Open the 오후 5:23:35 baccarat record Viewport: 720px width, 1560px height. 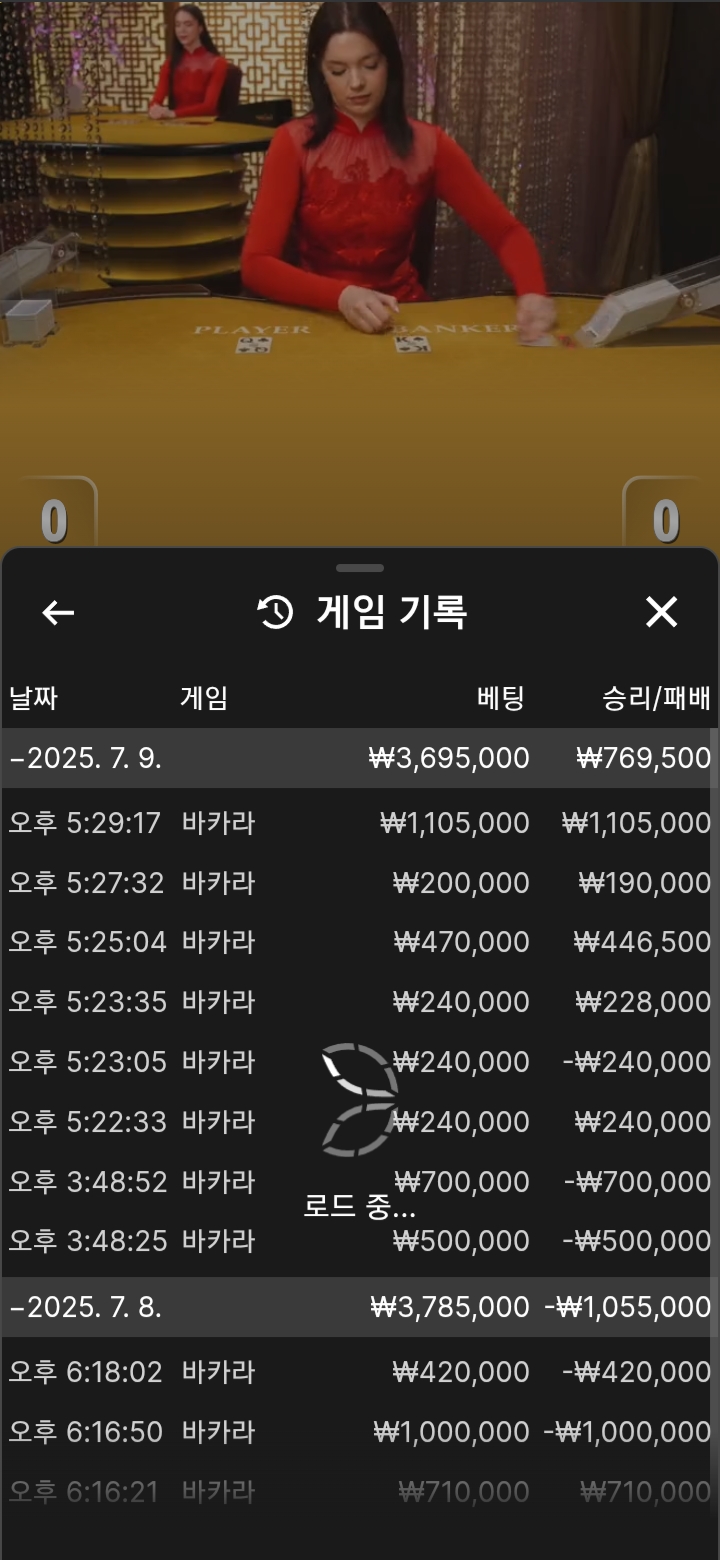(358, 1002)
